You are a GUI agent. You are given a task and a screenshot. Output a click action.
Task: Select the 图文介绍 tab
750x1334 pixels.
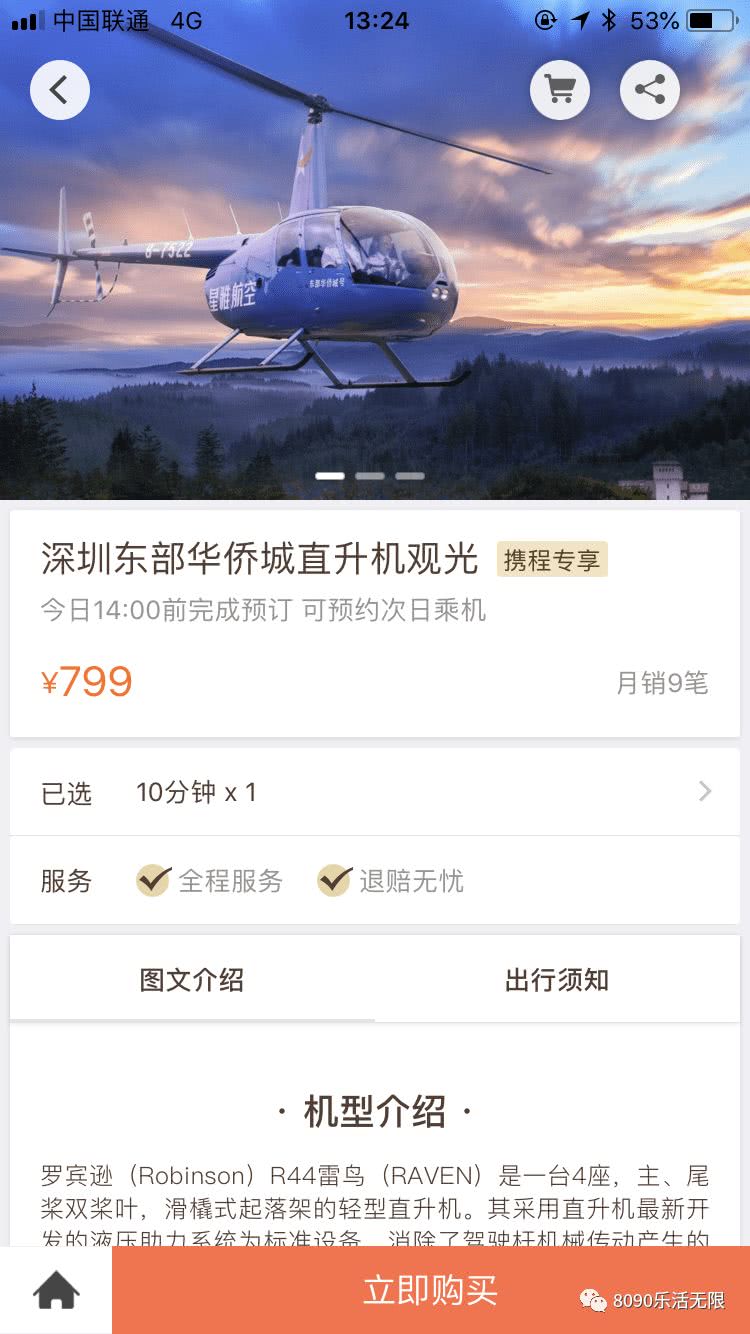click(193, 980)
